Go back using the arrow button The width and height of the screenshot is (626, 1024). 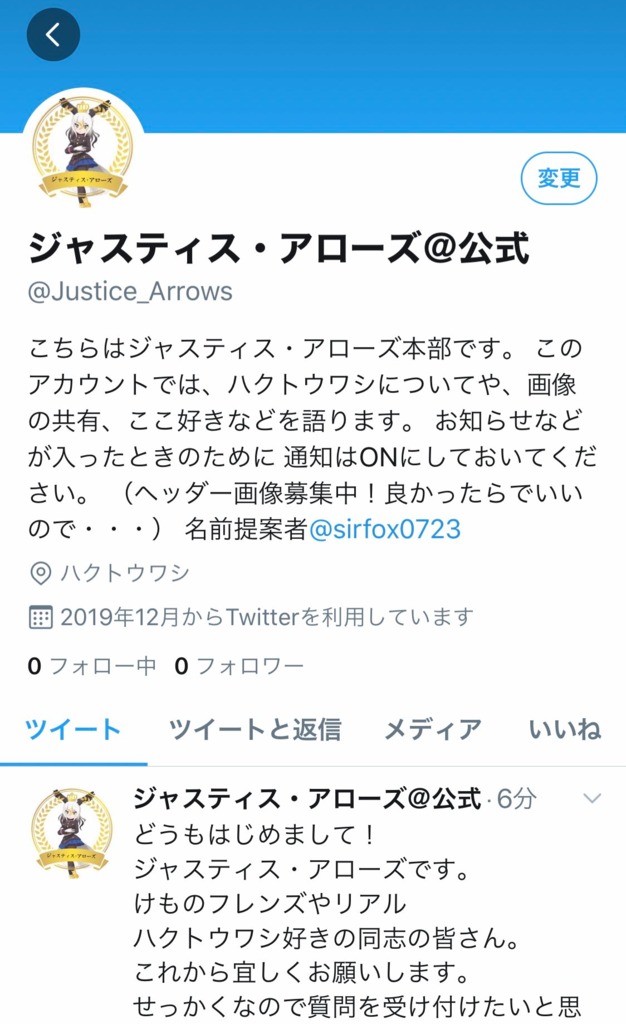pyautogui.click(x=53, y=35)
